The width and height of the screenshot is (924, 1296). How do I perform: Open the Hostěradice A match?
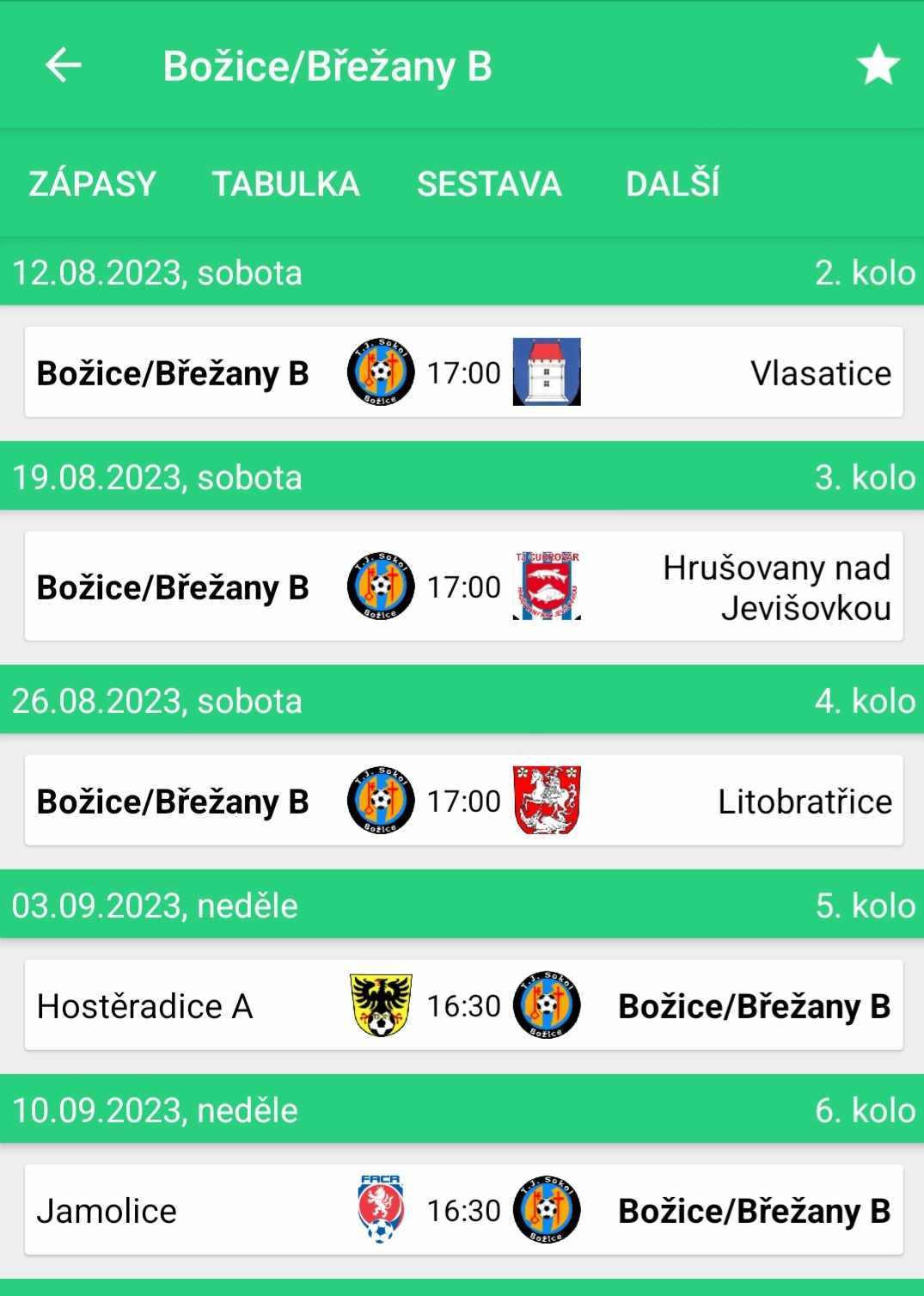coord(463,1005)
